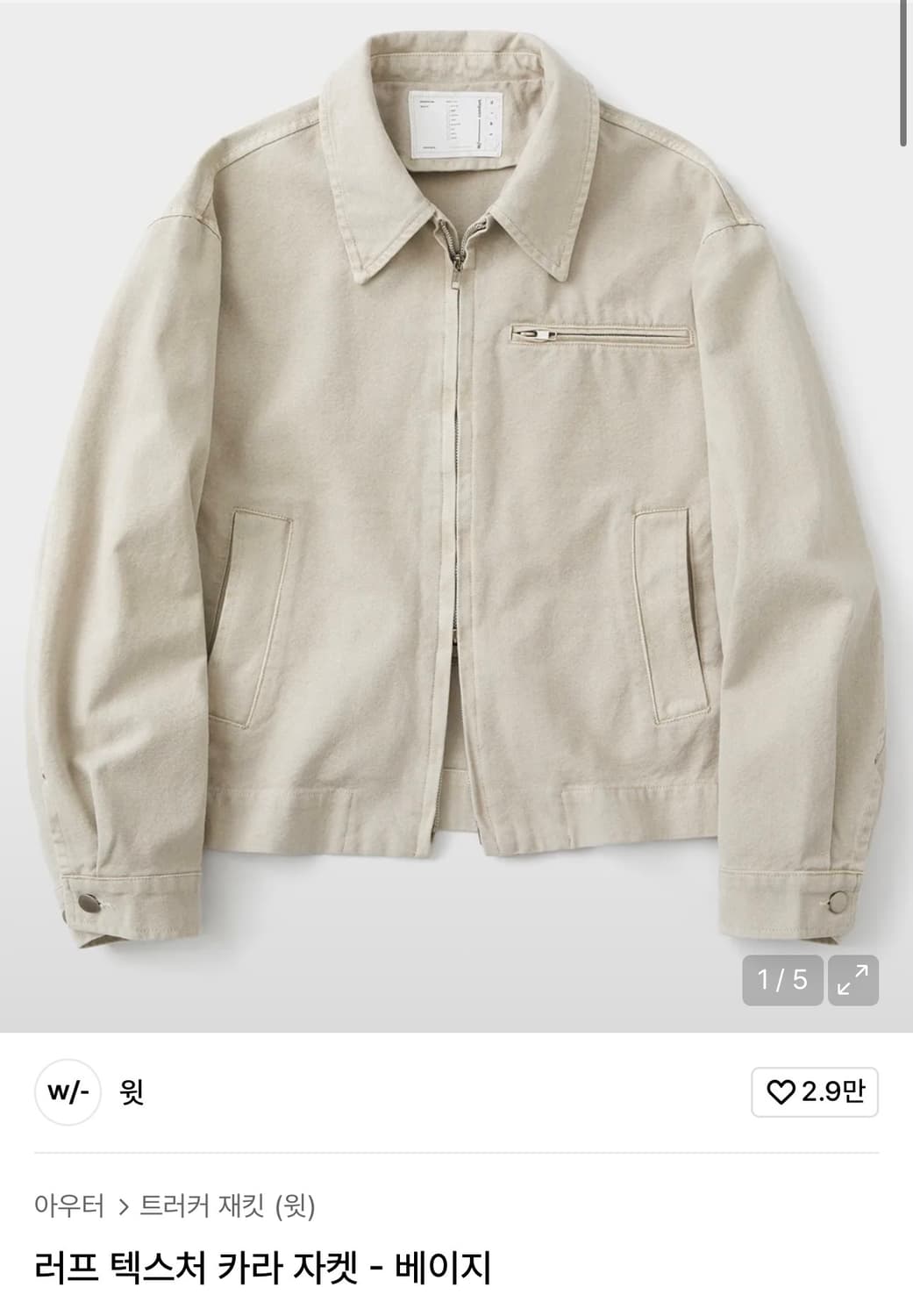Open the 트러커 재킷 (윗) category

point(227,1205)
